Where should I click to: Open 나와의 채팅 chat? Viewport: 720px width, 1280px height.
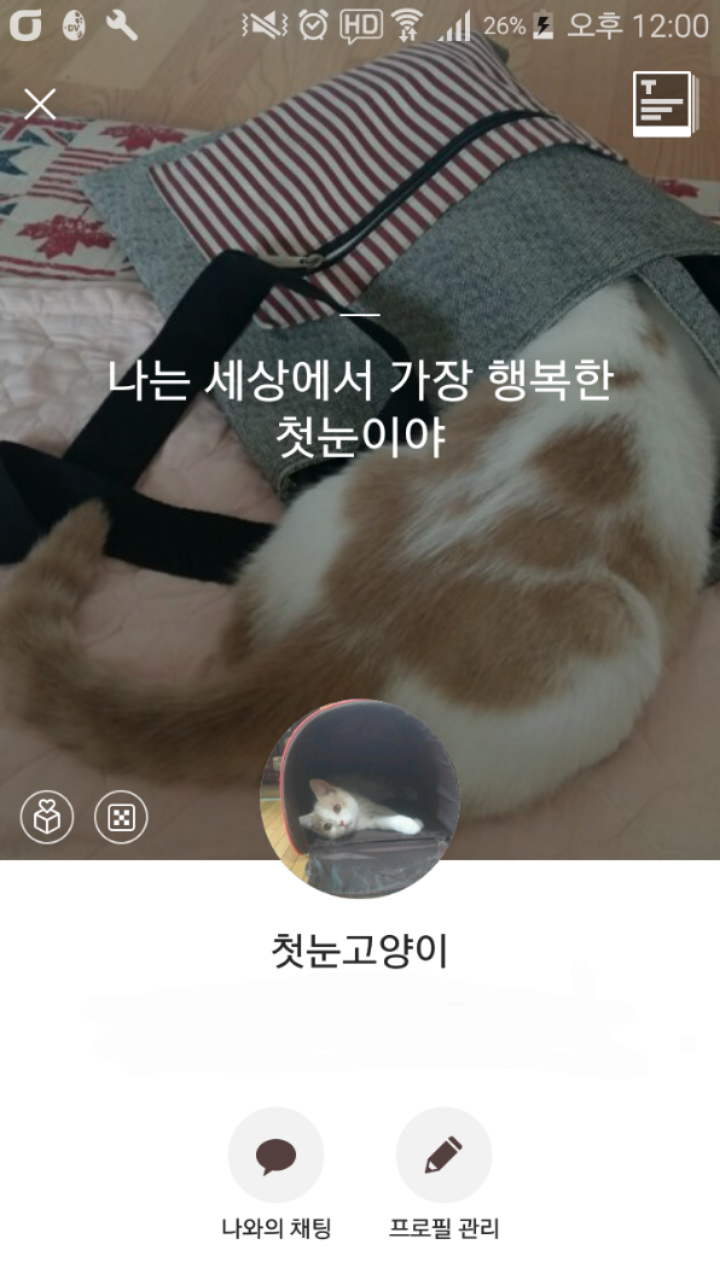point(276,1156)
